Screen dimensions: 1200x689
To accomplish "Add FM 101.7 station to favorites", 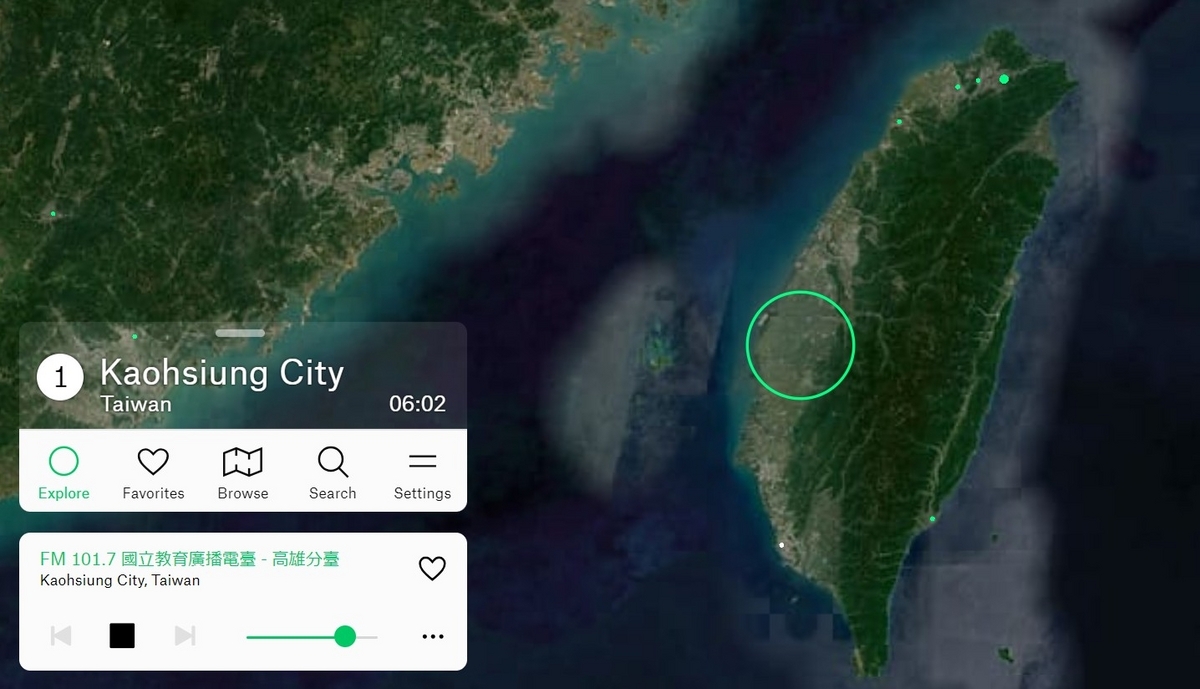I will point(431,568).
